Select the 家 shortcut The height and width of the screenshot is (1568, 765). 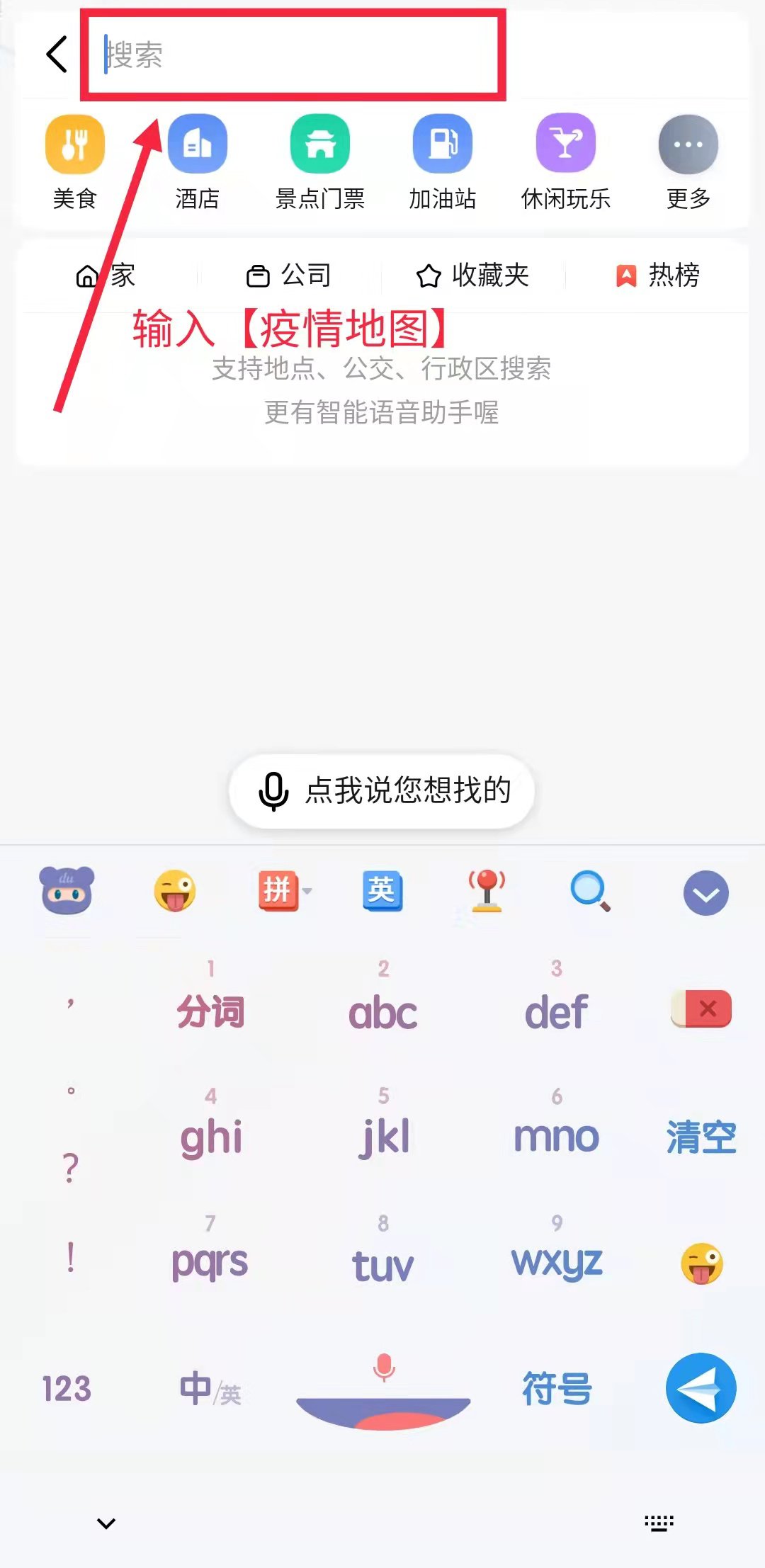(x=106, y=275)
